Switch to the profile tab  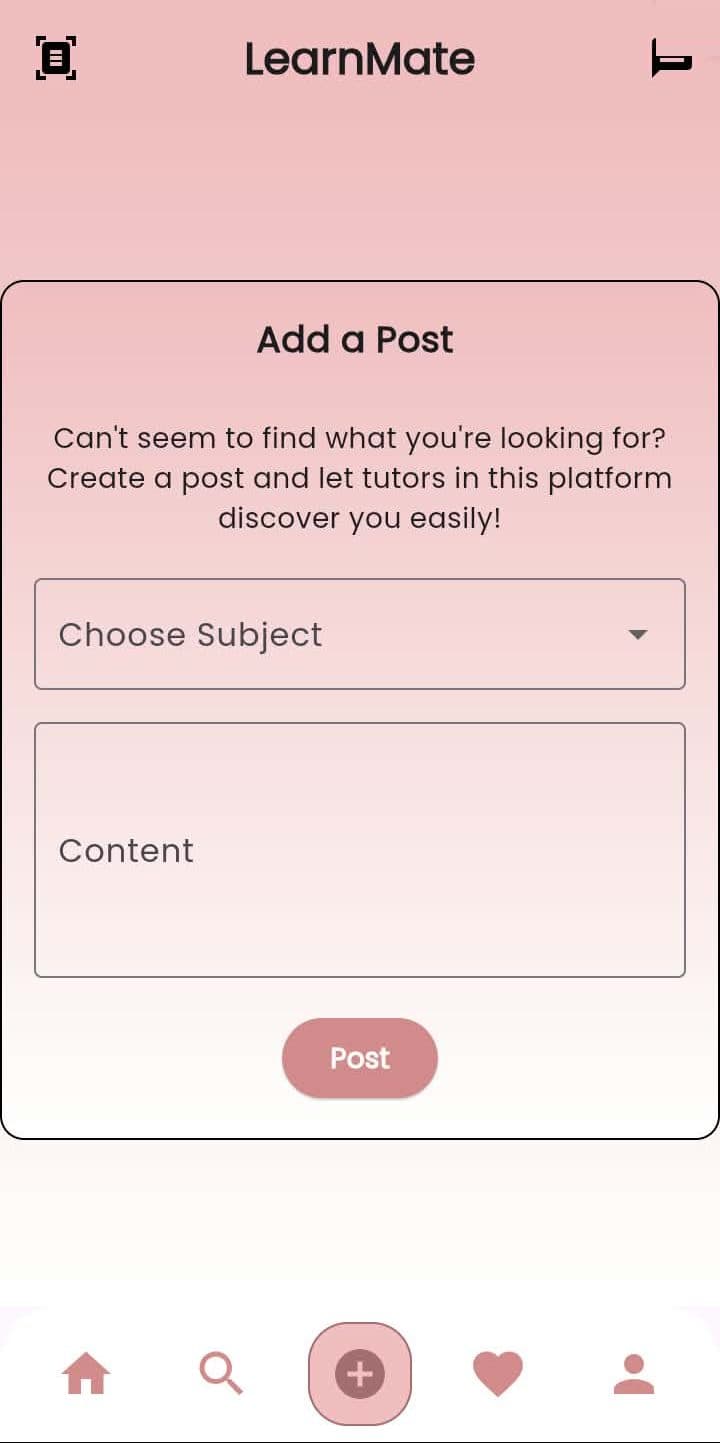634,1374
